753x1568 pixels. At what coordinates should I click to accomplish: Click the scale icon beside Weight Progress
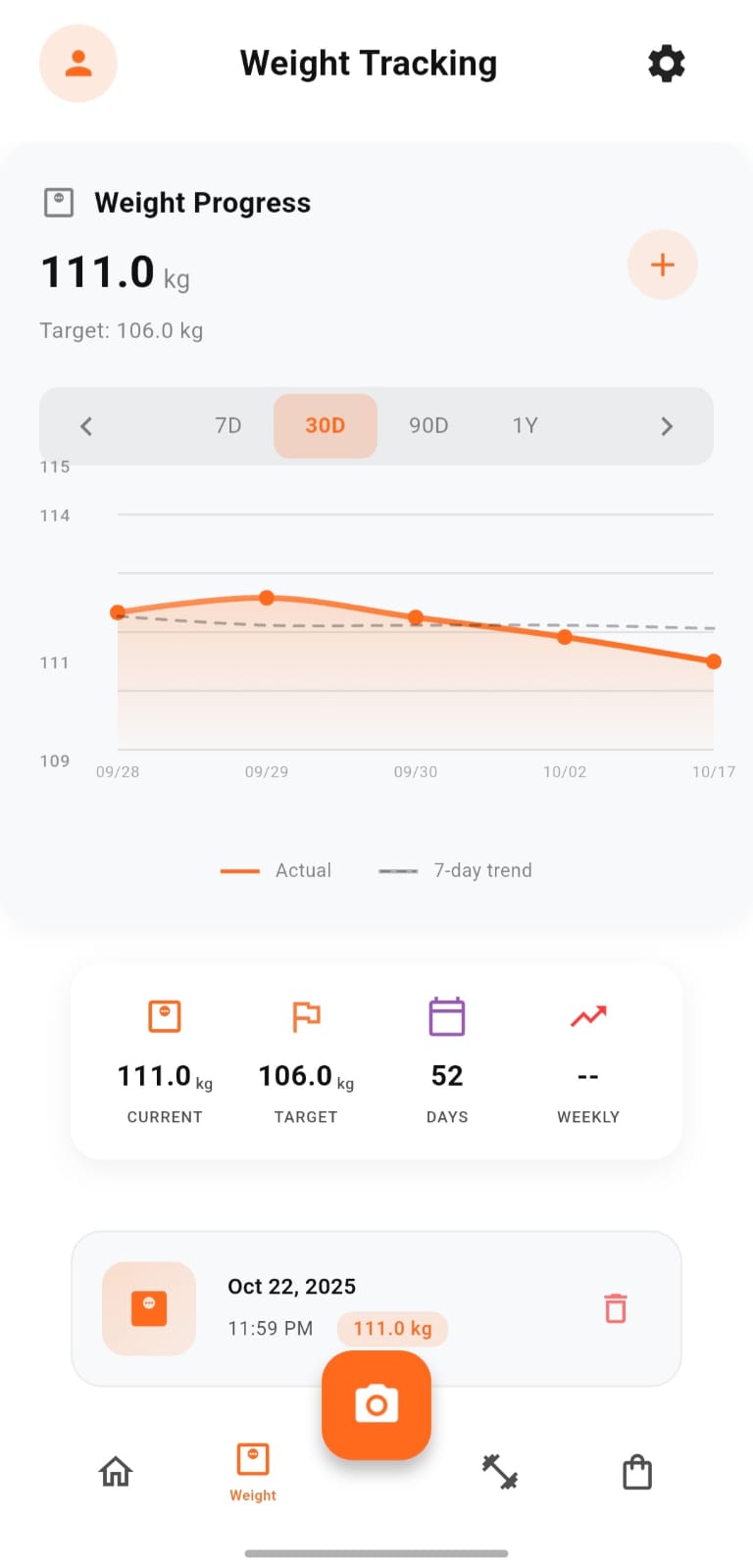[x=59, y=202]
